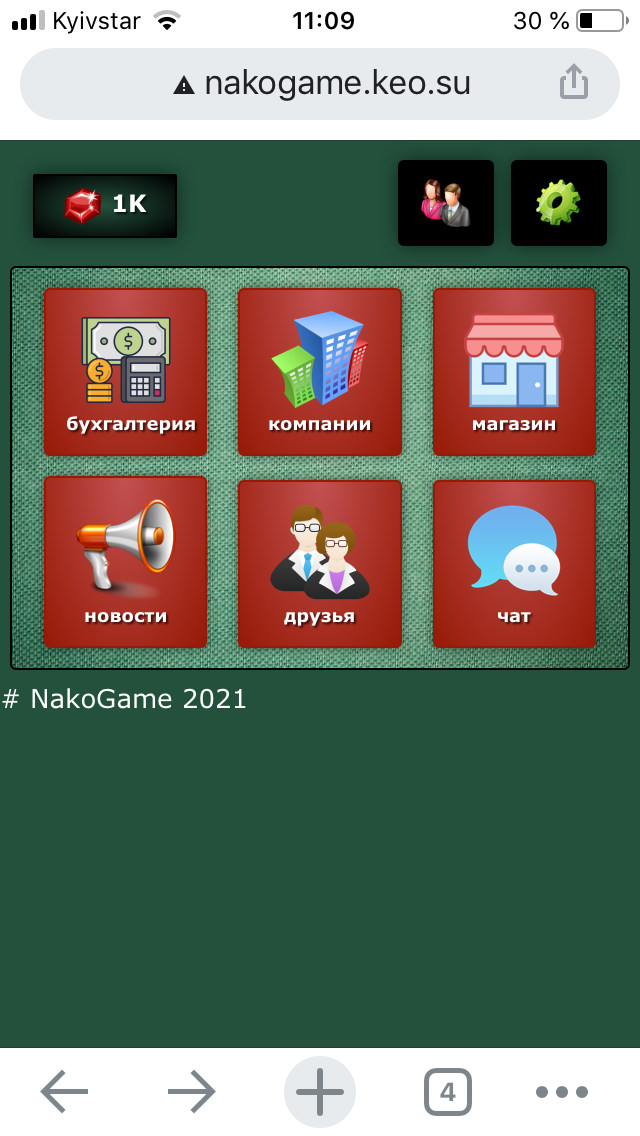
Task: Open settings via the green gear
Action: (558, 203)
